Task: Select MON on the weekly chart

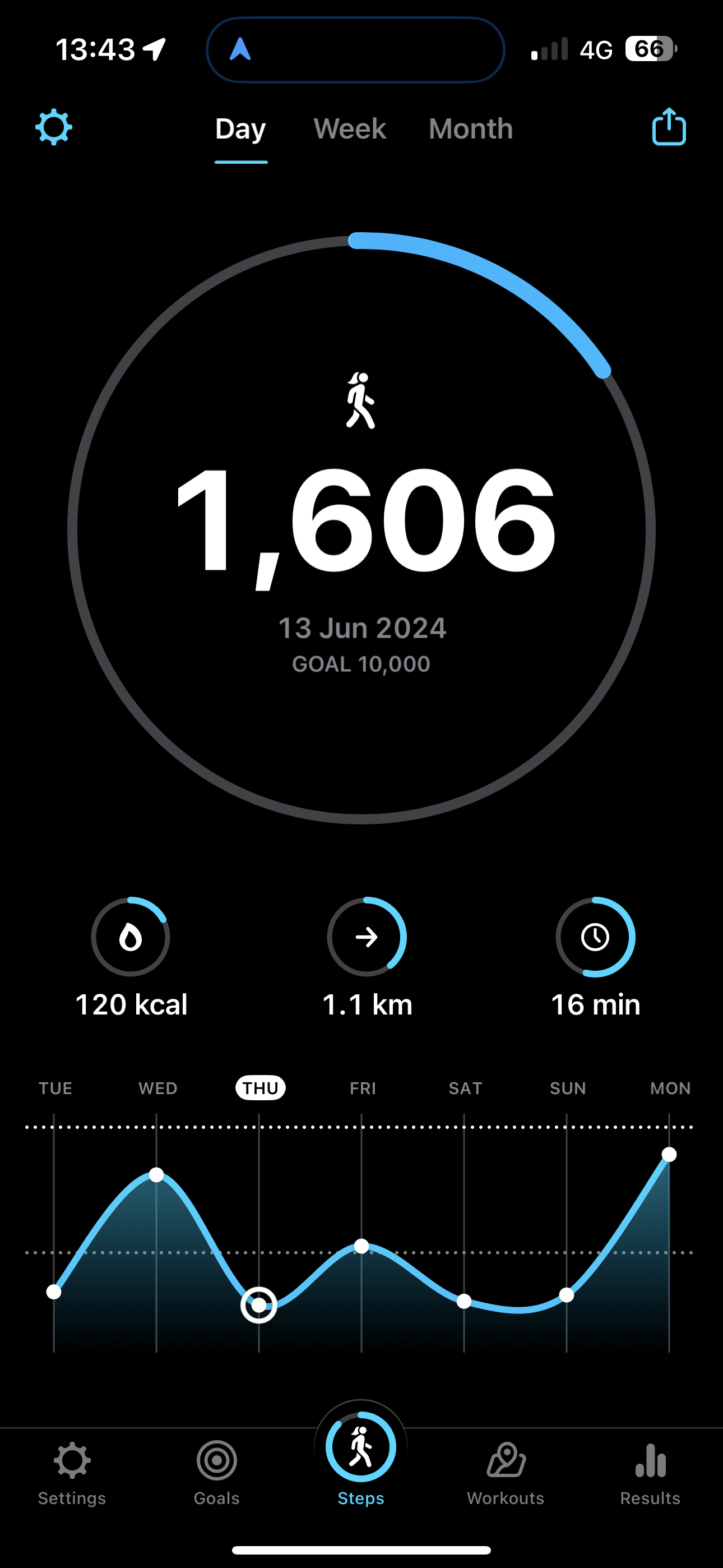Action: (670, 1089)
